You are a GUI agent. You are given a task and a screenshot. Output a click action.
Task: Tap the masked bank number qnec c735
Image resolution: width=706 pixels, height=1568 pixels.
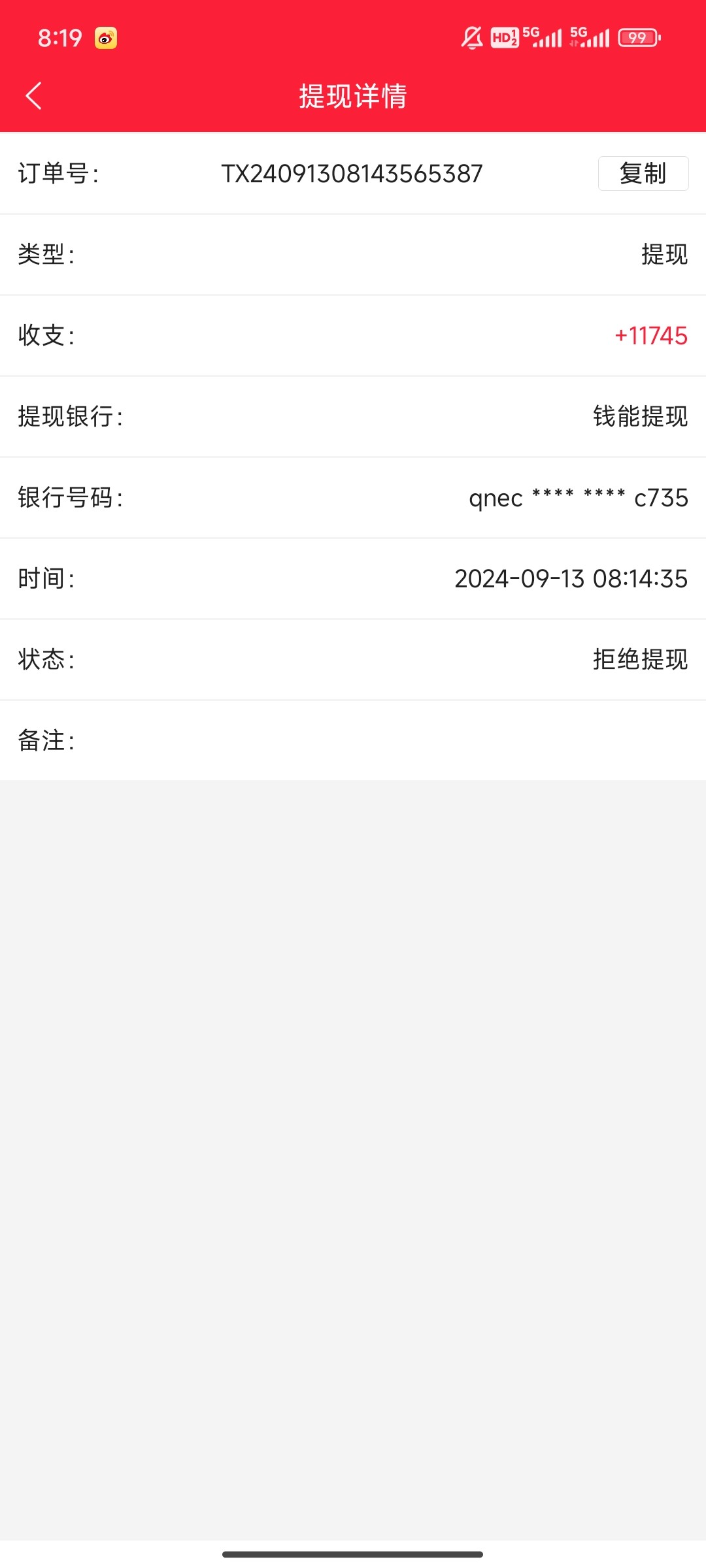pyautogui.click(x=579, y=498)
